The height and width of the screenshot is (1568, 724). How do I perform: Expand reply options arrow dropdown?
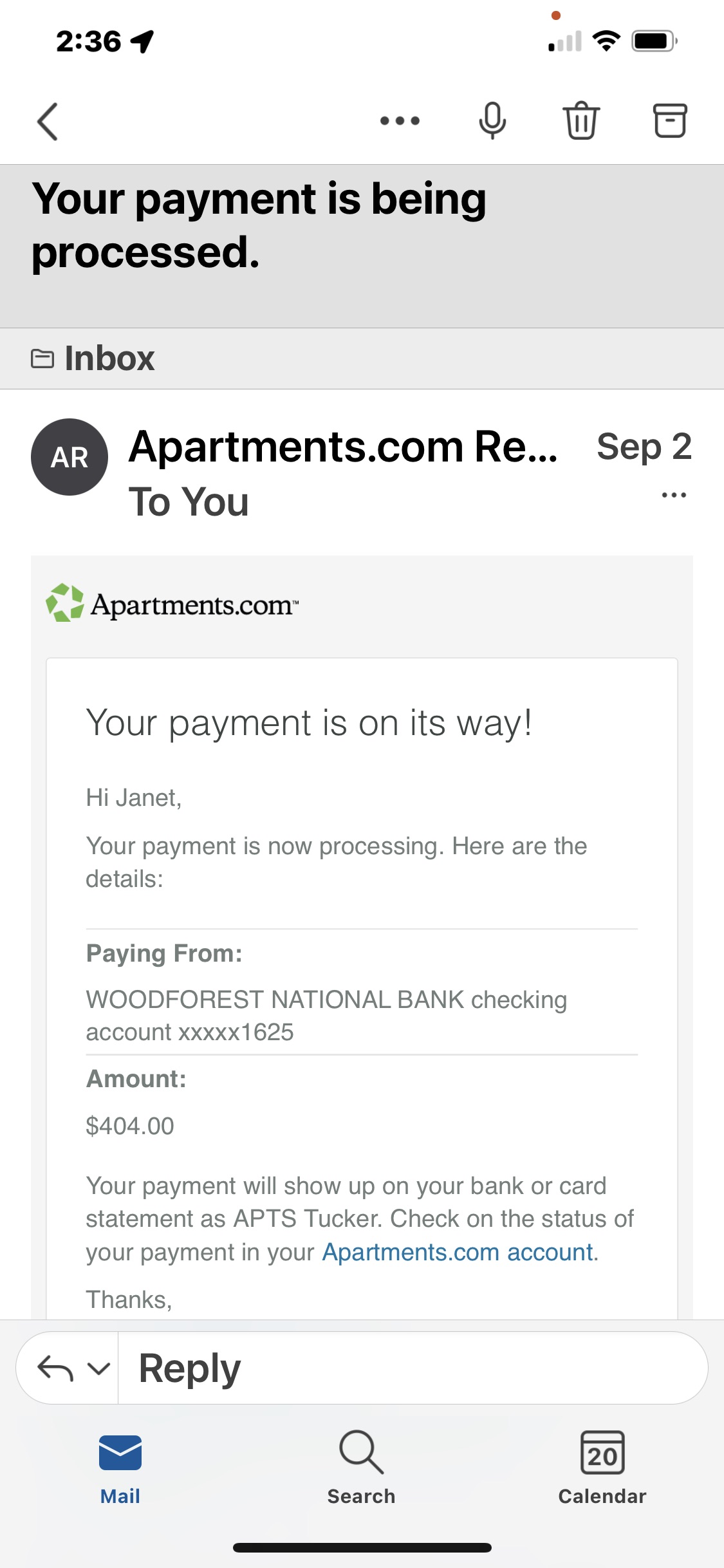click(99, 1368)
